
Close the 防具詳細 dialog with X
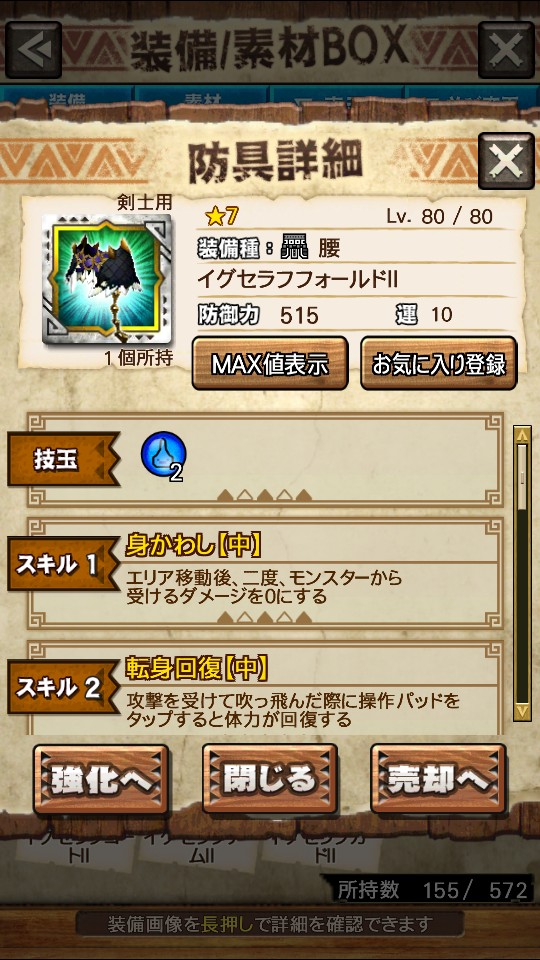pos(506,161)
